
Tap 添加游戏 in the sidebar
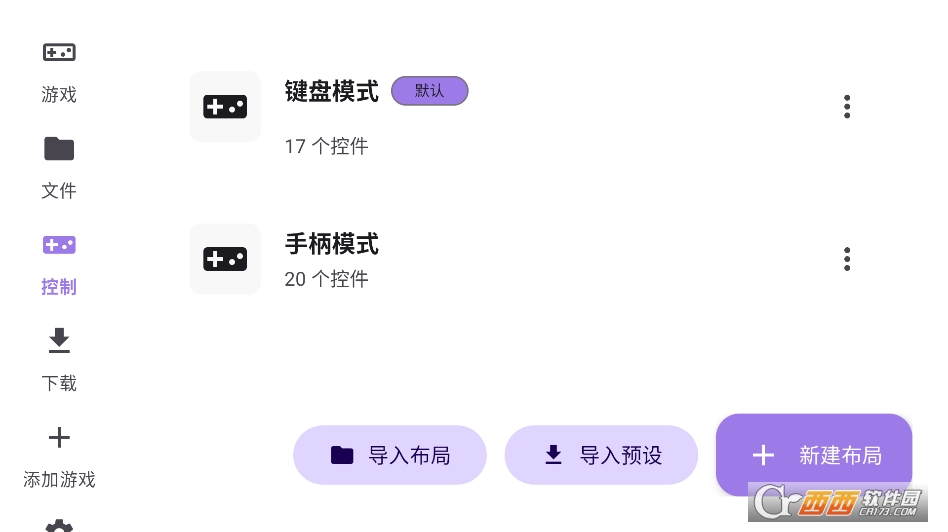pos(59,454)
